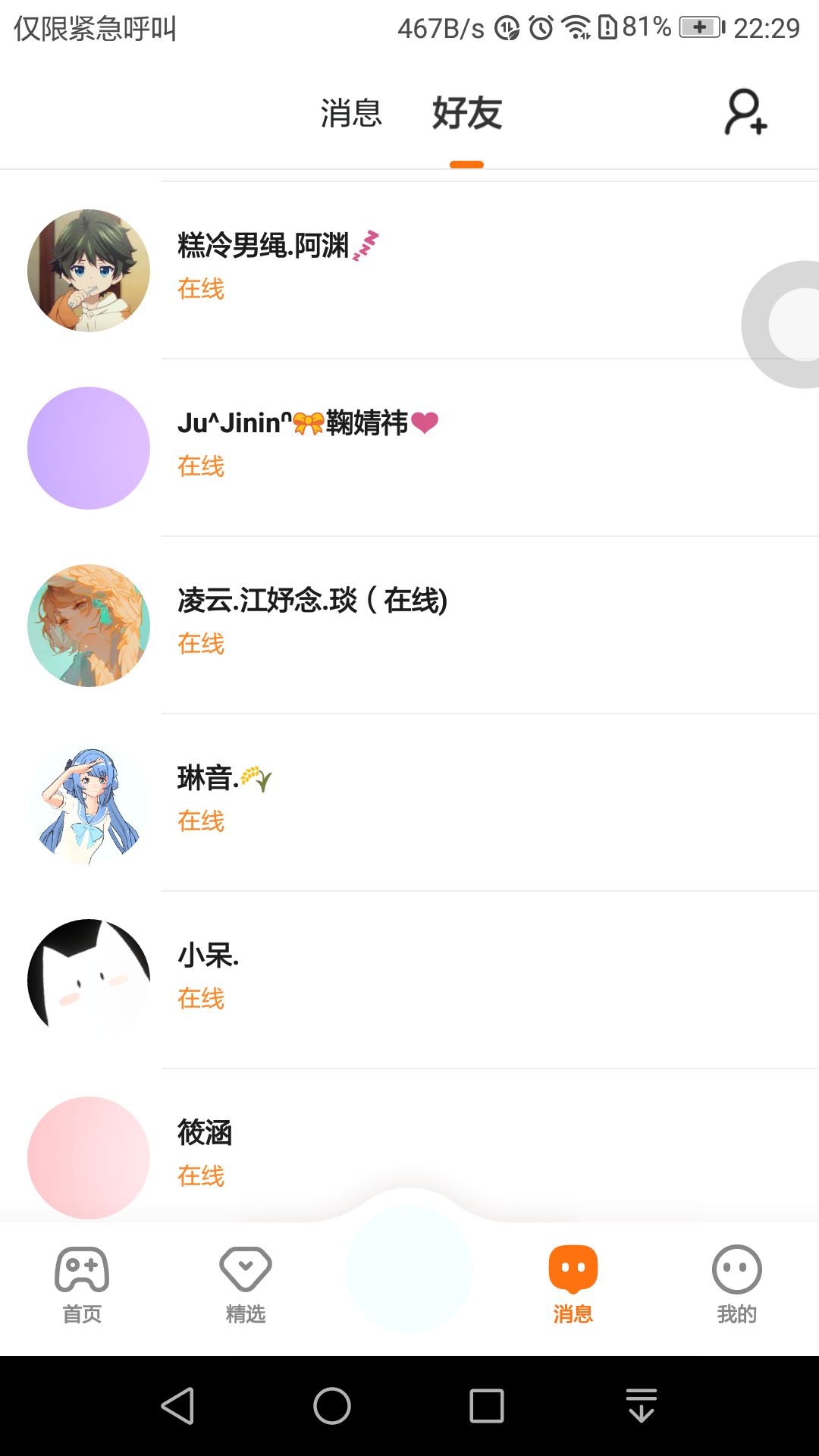Image resolution: width=819 pixels, height=1456 pixels.
Task: Open the recent apps view
Action: click(486, 1406)
